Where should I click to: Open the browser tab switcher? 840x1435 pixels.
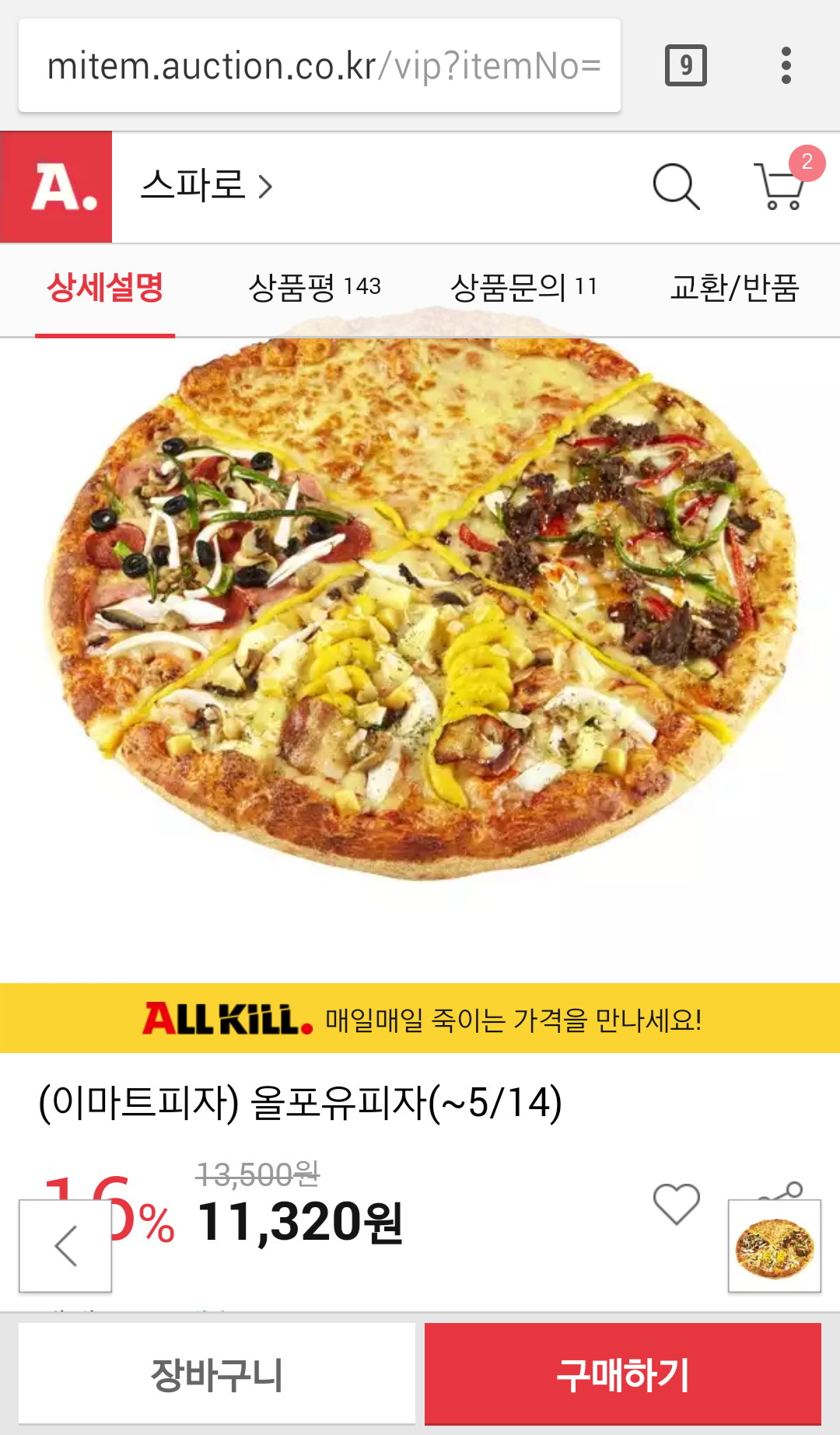685,65
